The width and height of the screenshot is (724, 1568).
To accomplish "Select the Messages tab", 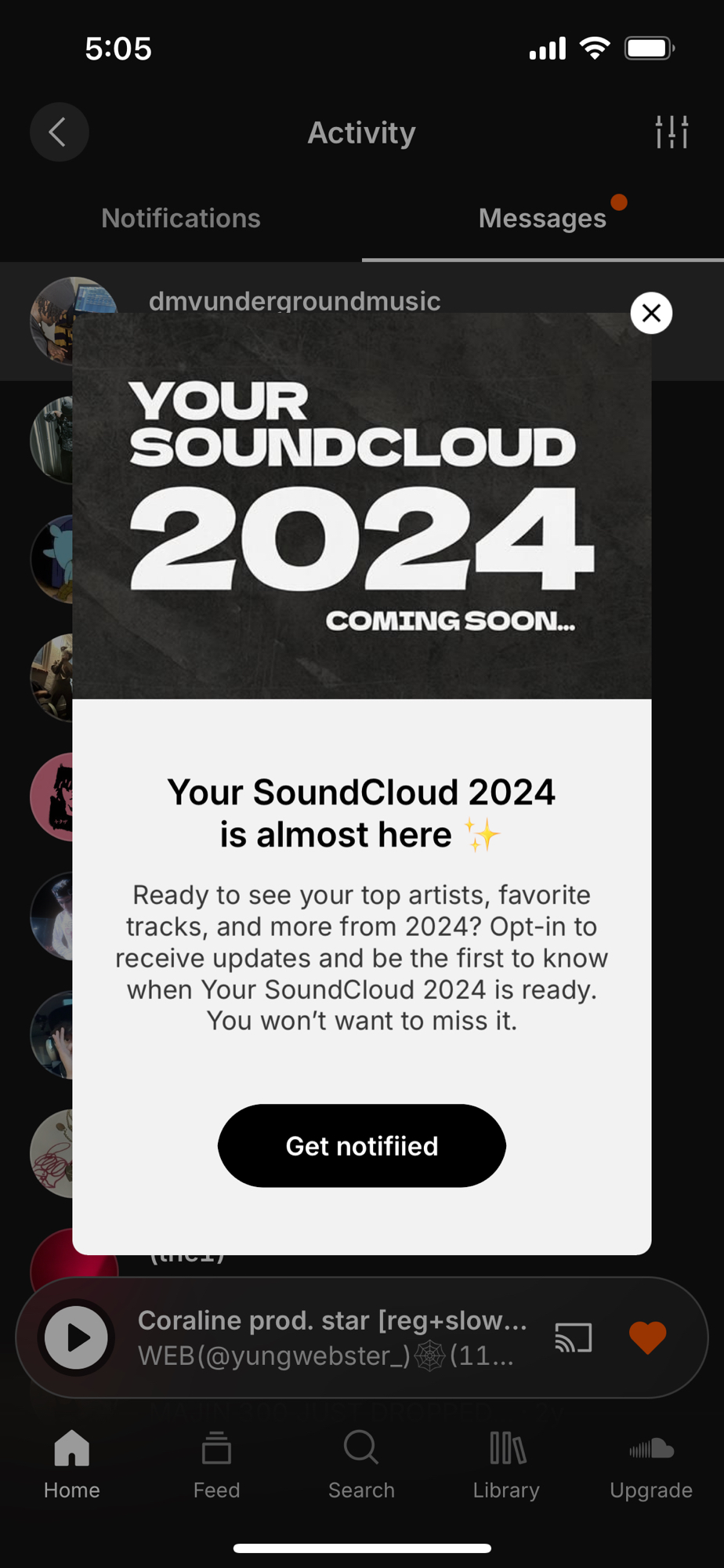I will 542,218.
